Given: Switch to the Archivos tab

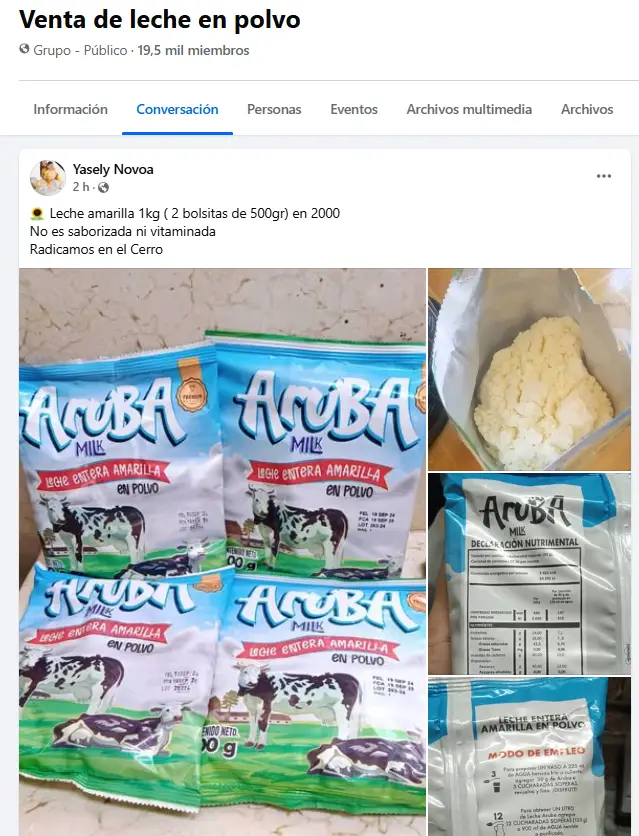Looking at the screenshot, I should pos(587,109).
